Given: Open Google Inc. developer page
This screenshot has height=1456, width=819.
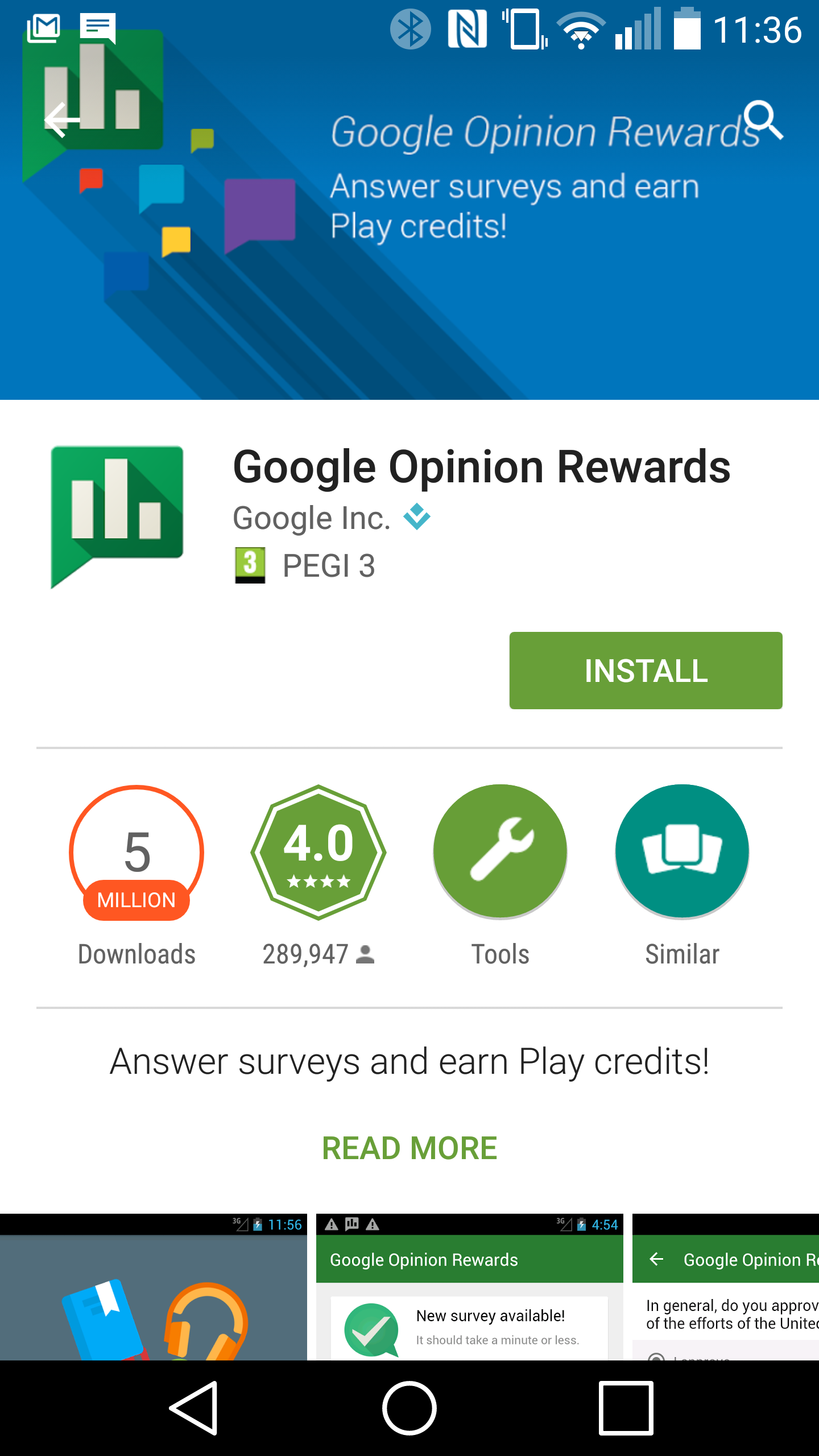Looking at the screenshot, I should coord(312,518).
